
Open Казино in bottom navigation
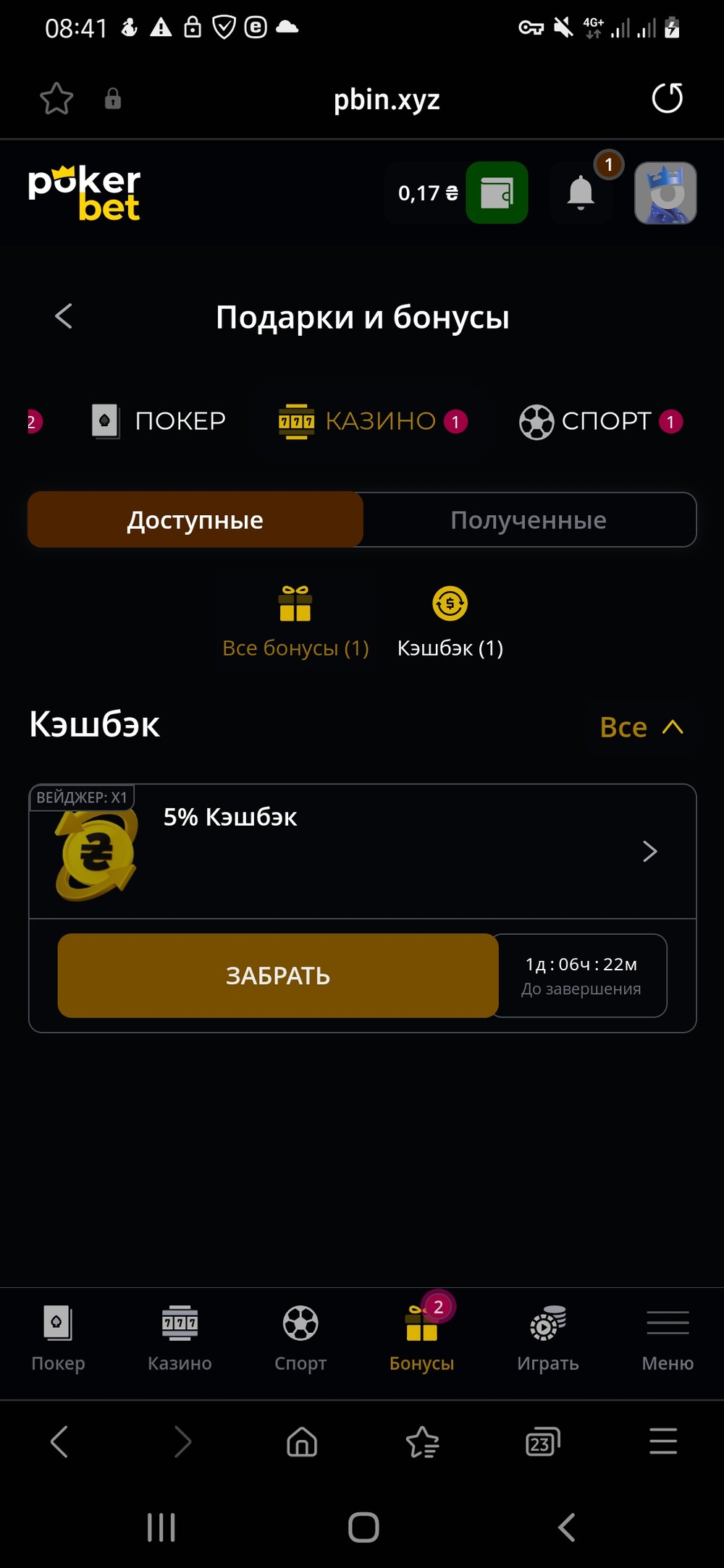180,1339
